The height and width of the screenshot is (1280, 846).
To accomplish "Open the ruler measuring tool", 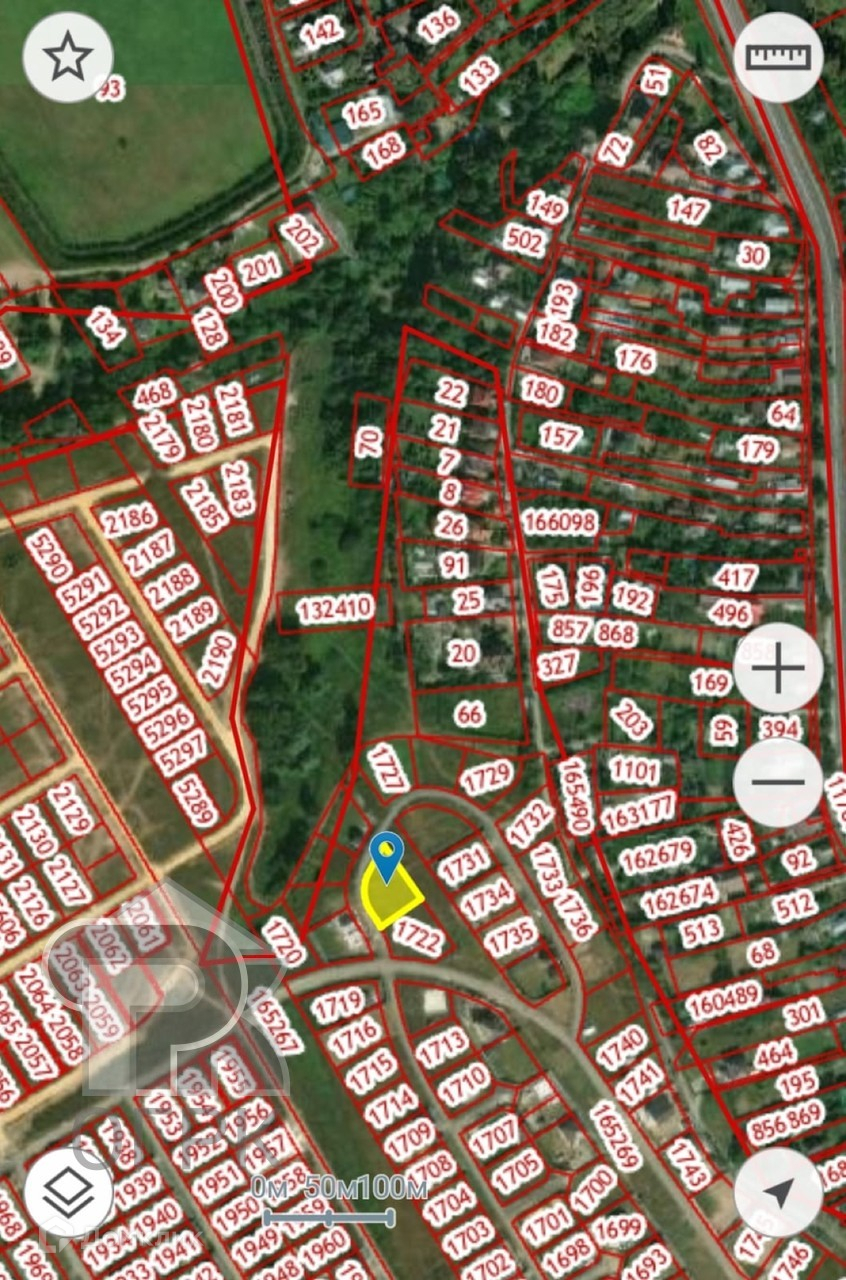I will [778, 58].
